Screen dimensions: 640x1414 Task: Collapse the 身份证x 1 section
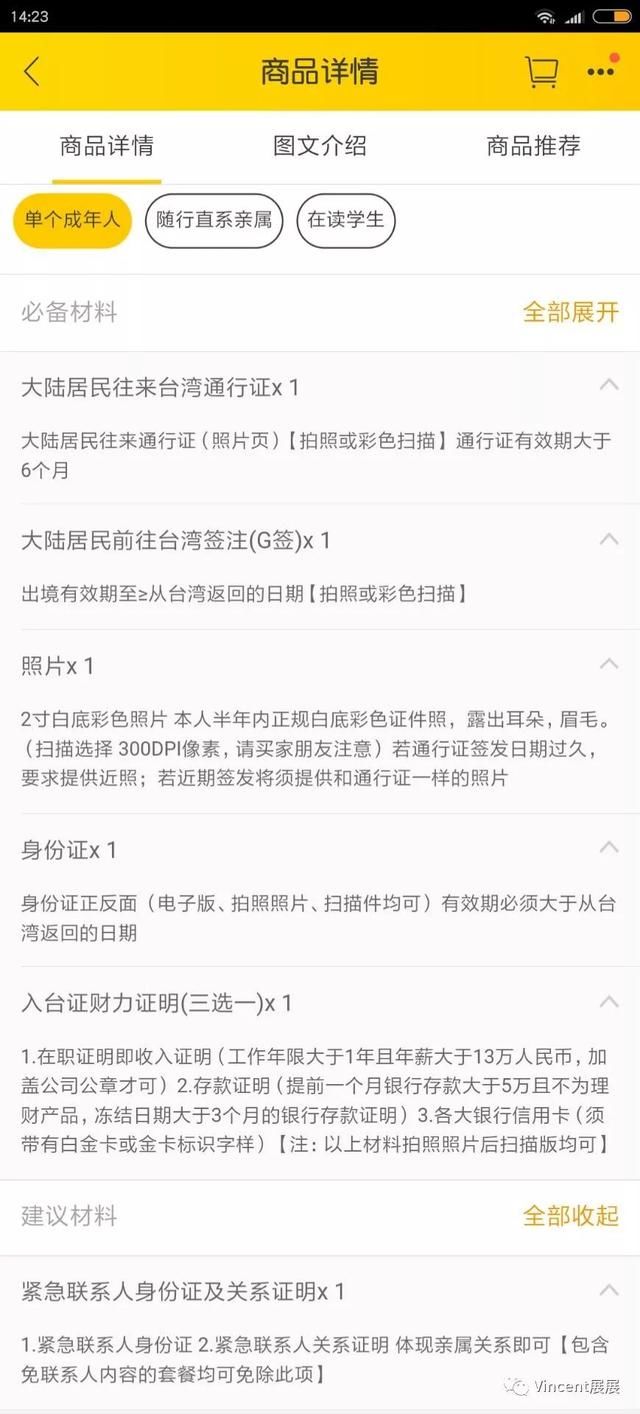point(607,848)
